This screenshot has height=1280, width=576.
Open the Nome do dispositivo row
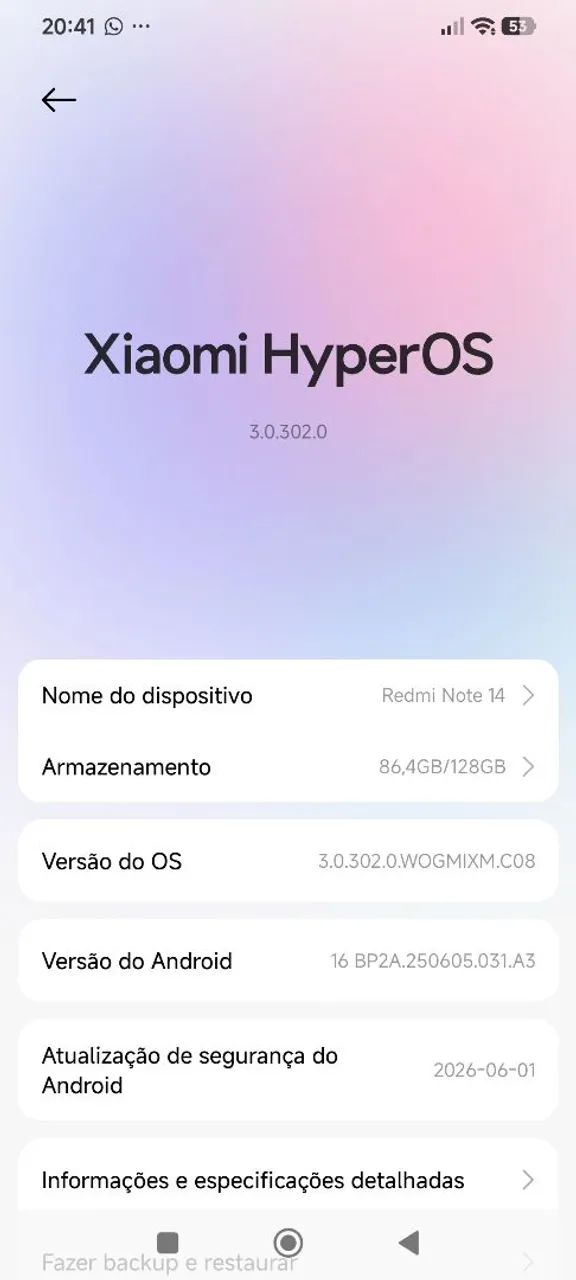(288, 695)
